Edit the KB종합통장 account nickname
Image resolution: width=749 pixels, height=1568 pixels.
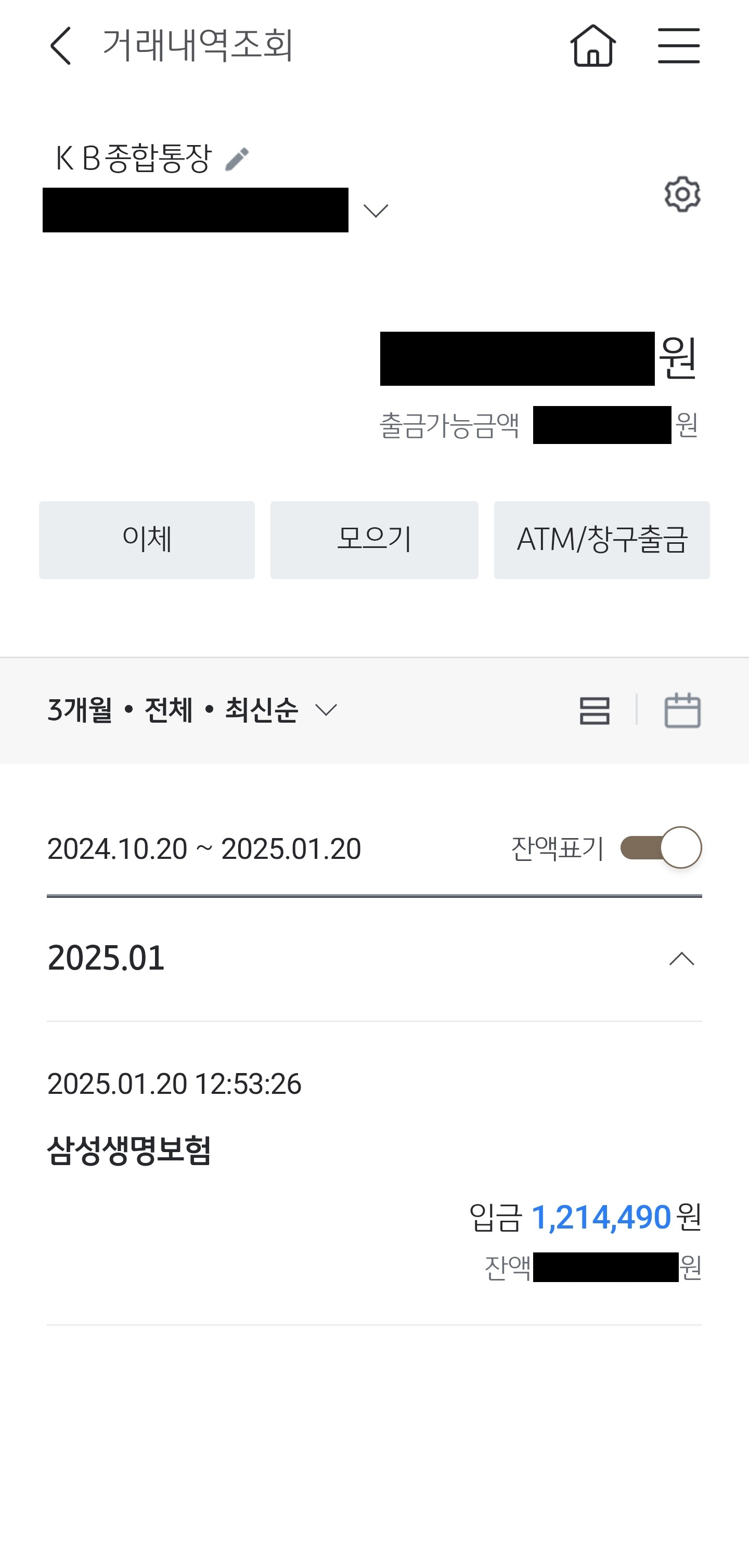[x=237, y=160]
